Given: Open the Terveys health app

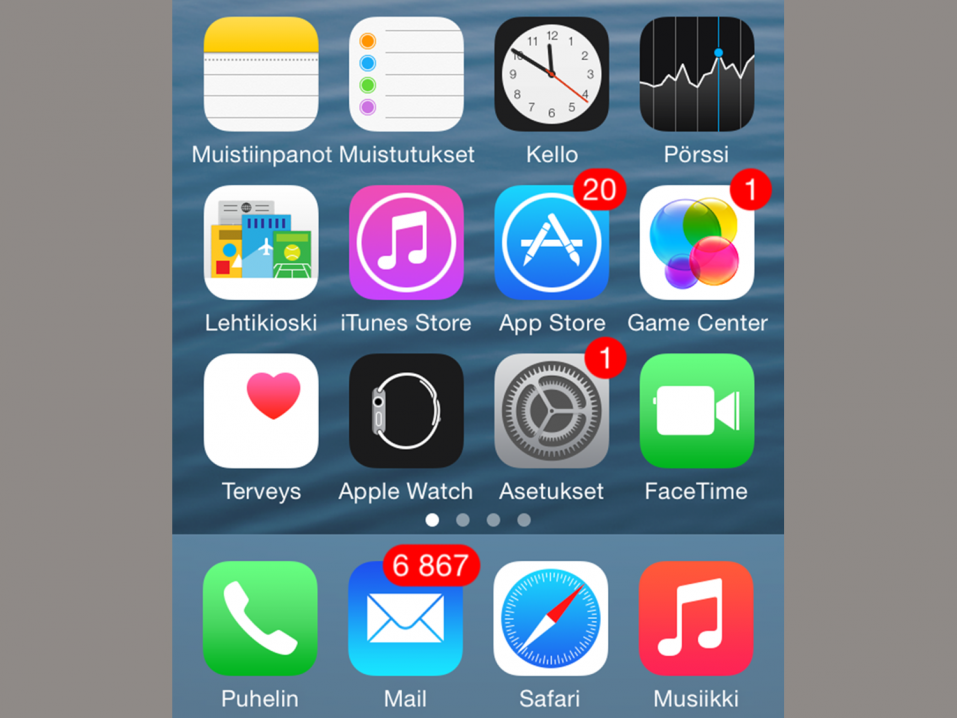Looking at the screenshot, I should click(x=261, y=411).
